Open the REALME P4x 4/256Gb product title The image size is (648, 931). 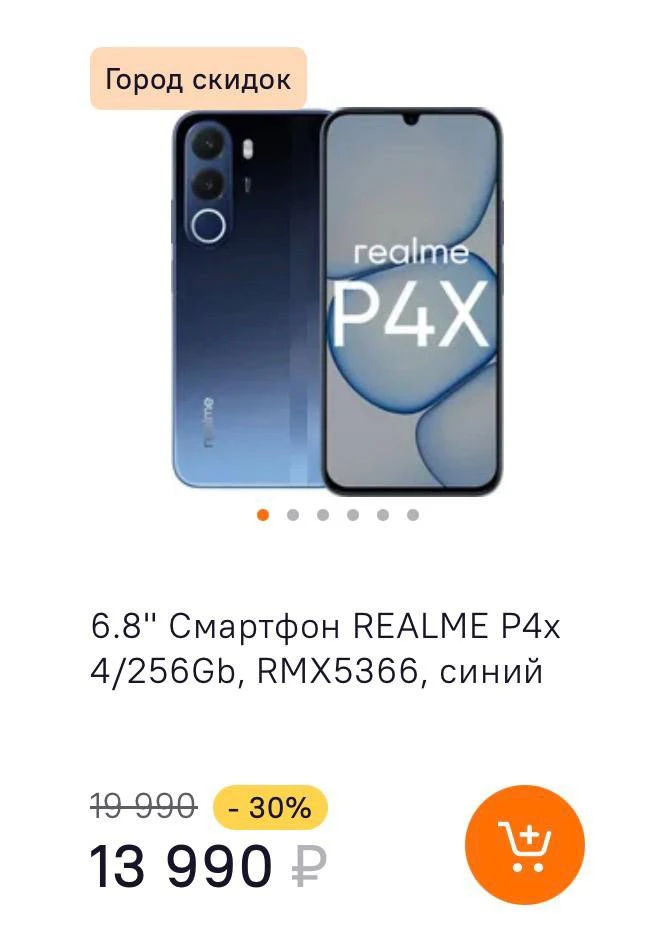pyautogui.click(x=325, y=648)
